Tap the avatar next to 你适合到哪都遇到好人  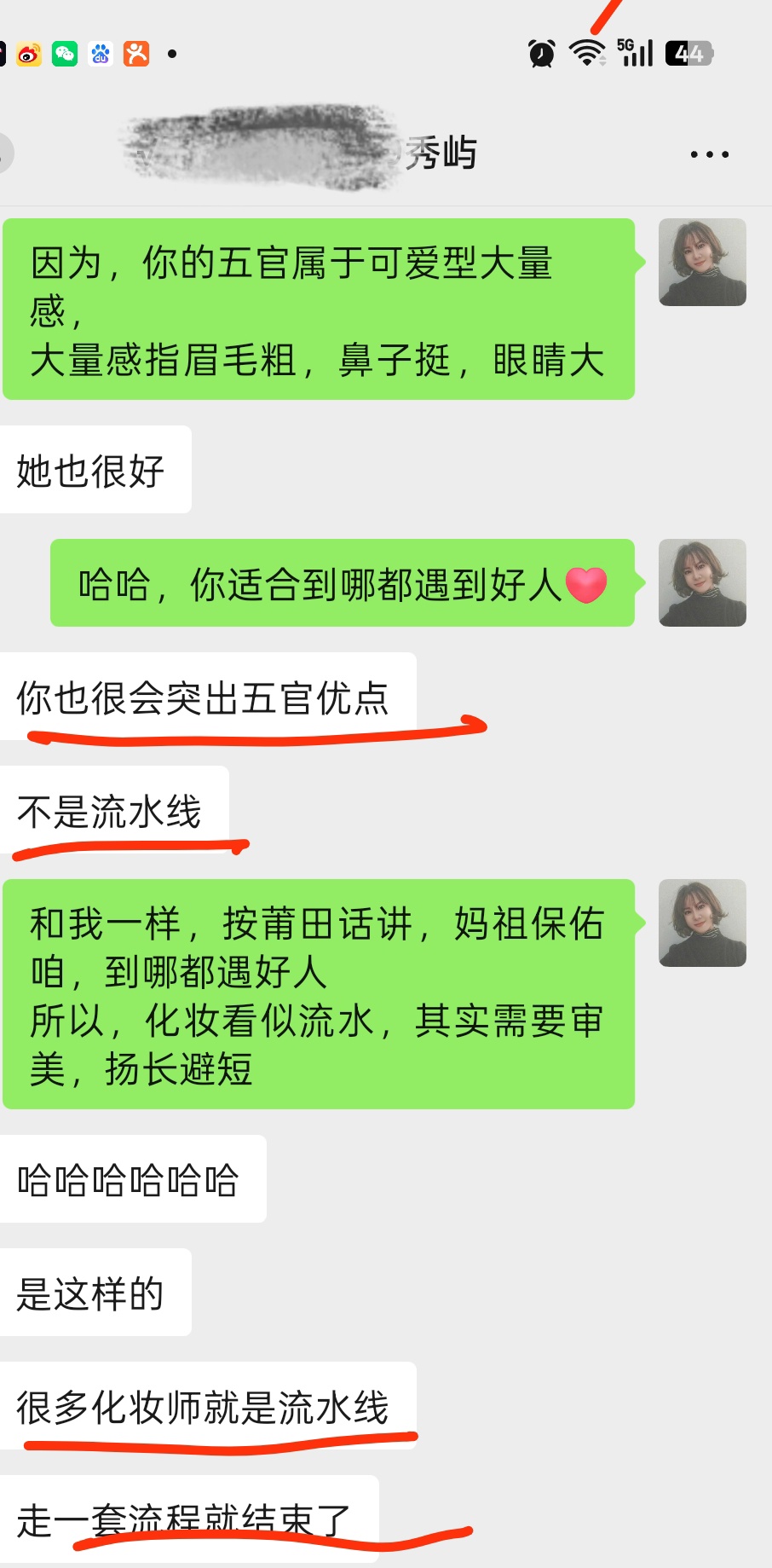tap(702, 582)
